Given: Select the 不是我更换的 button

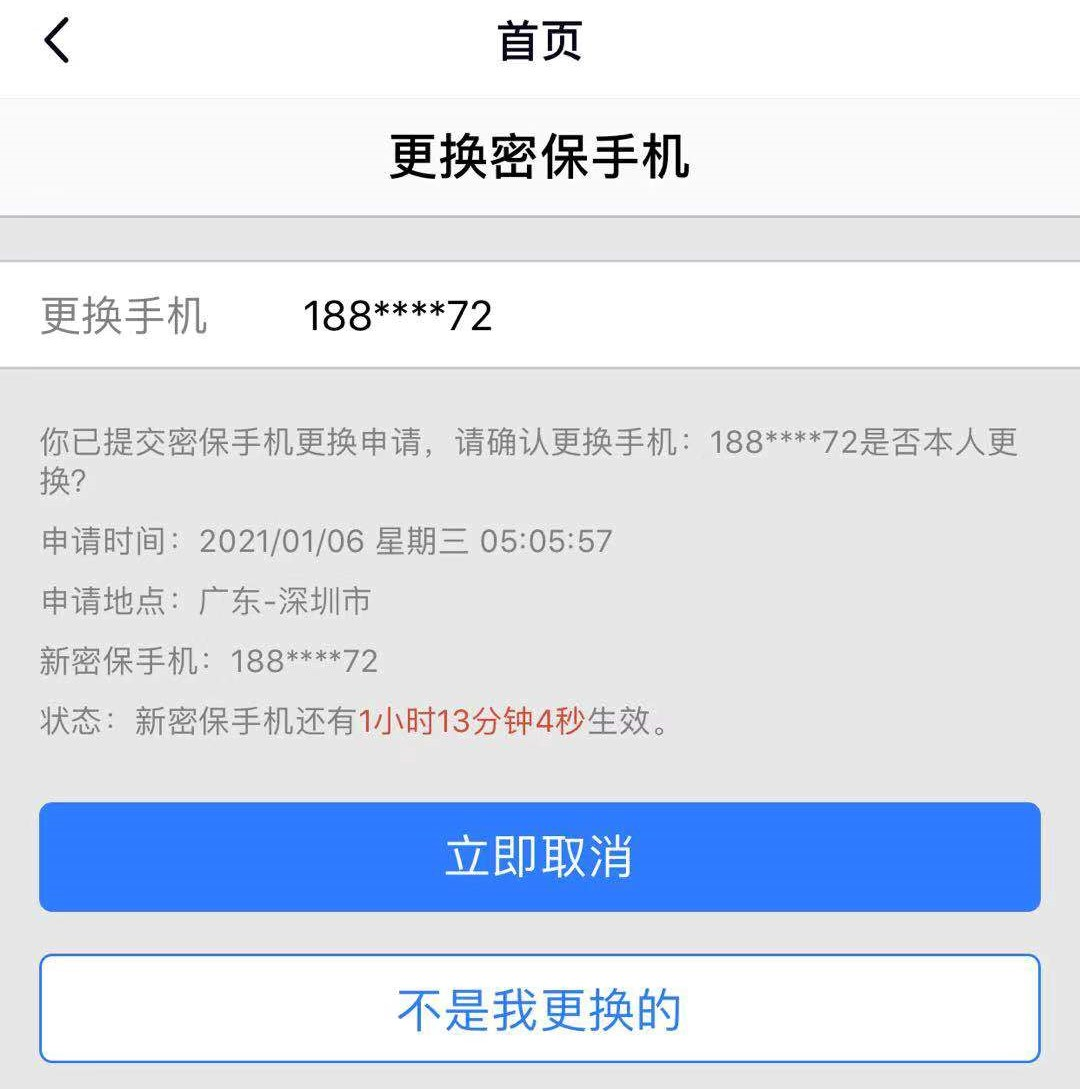Looking at the screenshot, I should coord(540,1009).
